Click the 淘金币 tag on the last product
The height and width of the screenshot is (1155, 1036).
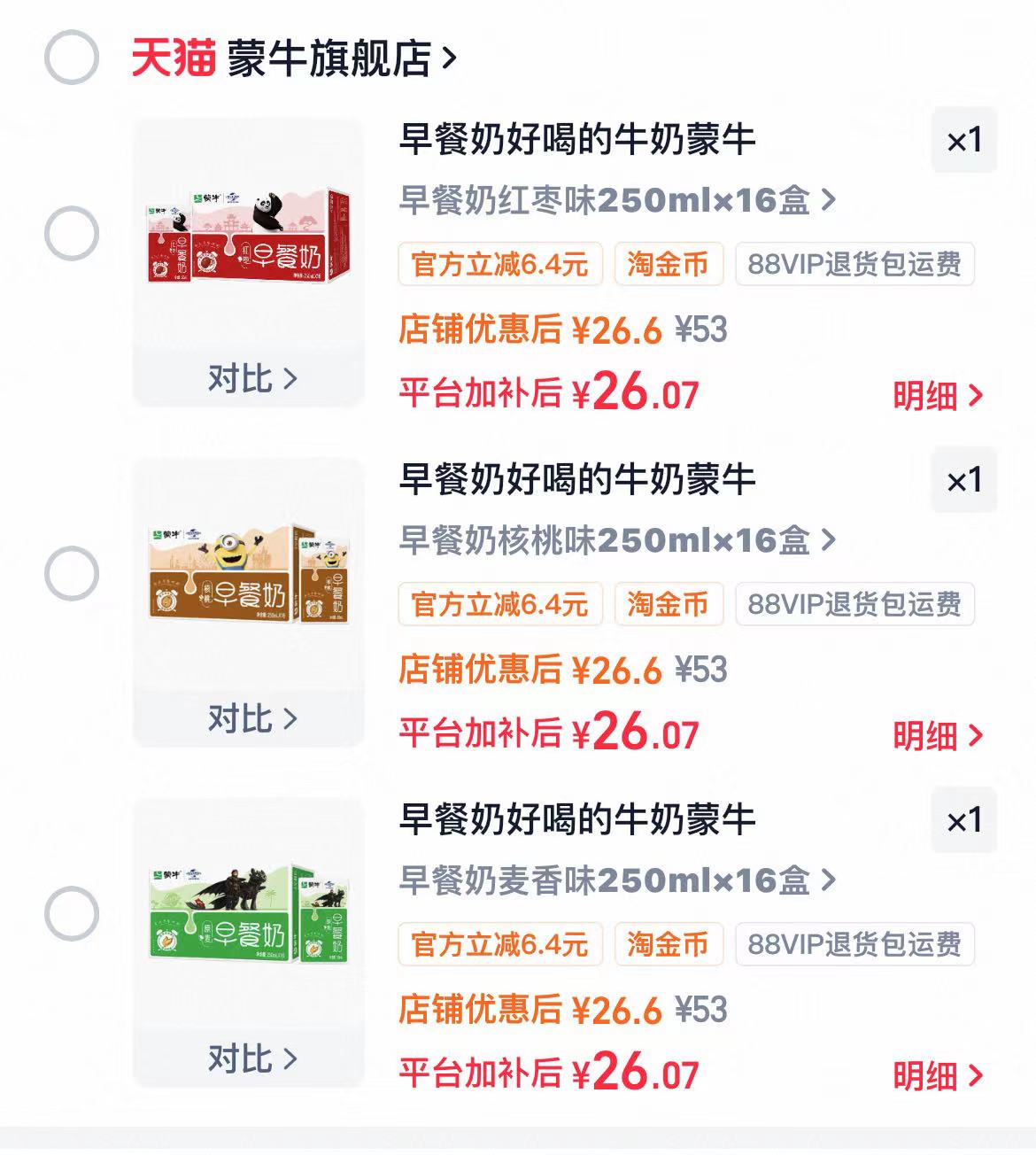[x=667, y=944]
